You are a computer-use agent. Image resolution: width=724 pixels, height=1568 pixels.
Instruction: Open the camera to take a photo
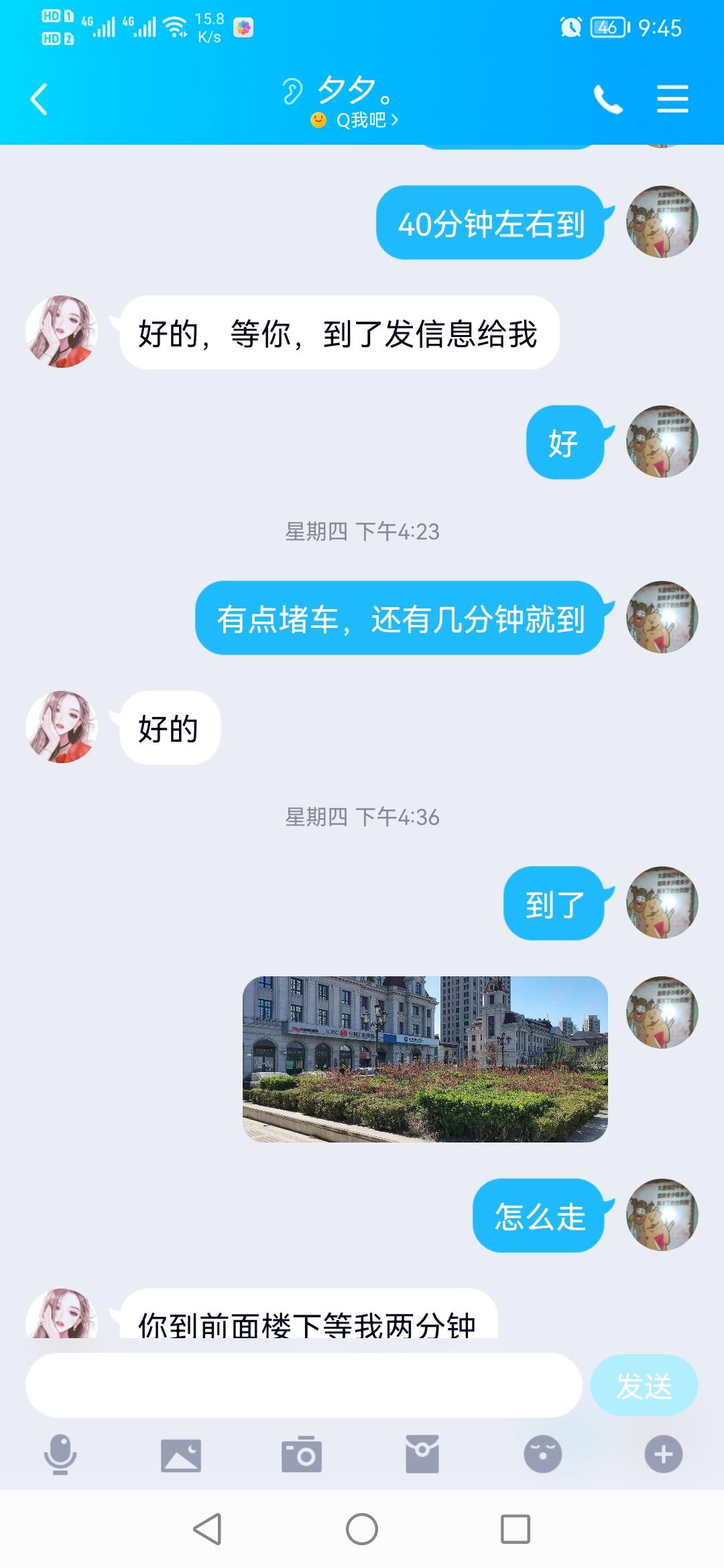pyautogui.click(x=302, y=1455)
